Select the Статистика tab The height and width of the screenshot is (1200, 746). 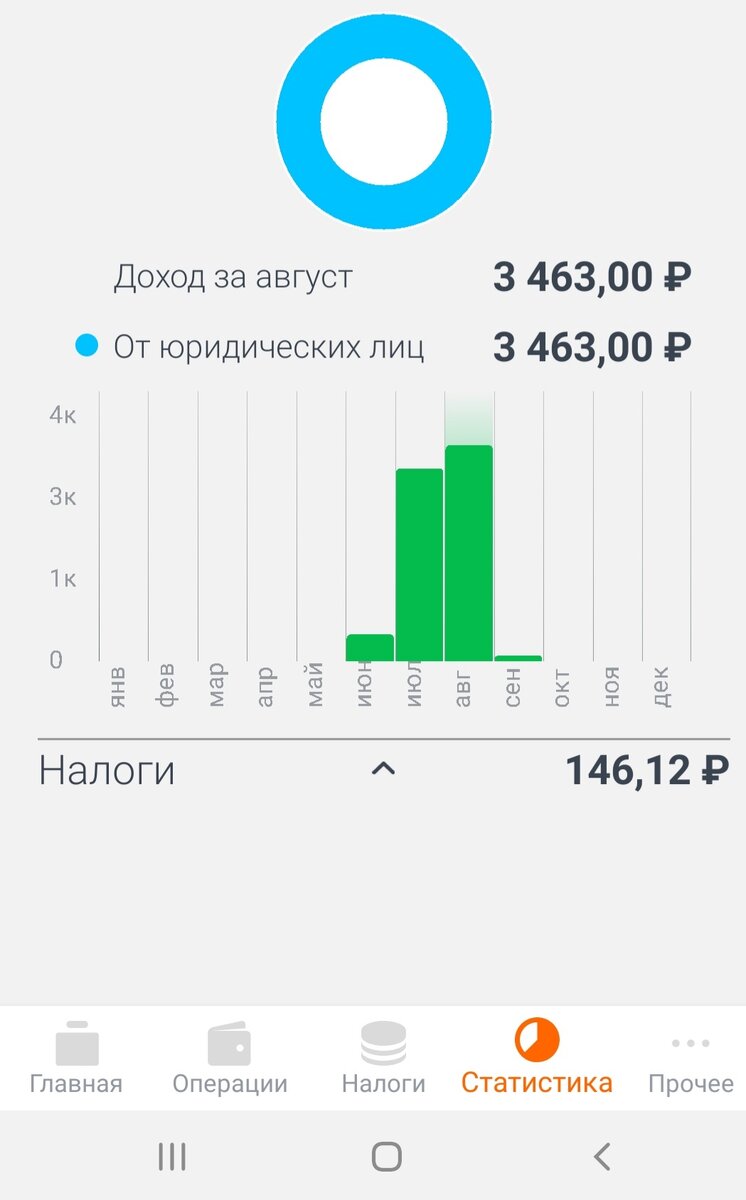(537, 1058)
